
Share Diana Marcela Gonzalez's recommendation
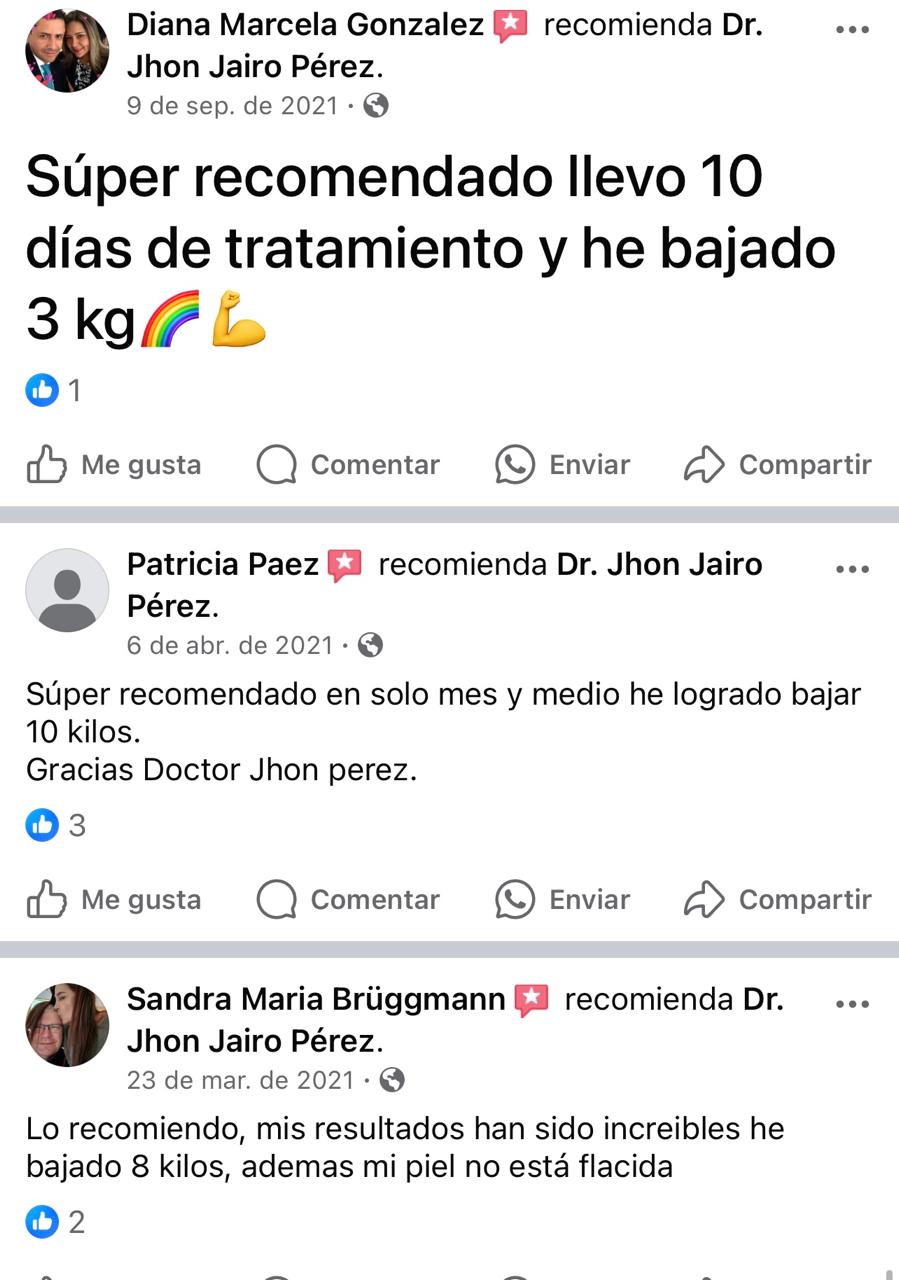[778, 465]
